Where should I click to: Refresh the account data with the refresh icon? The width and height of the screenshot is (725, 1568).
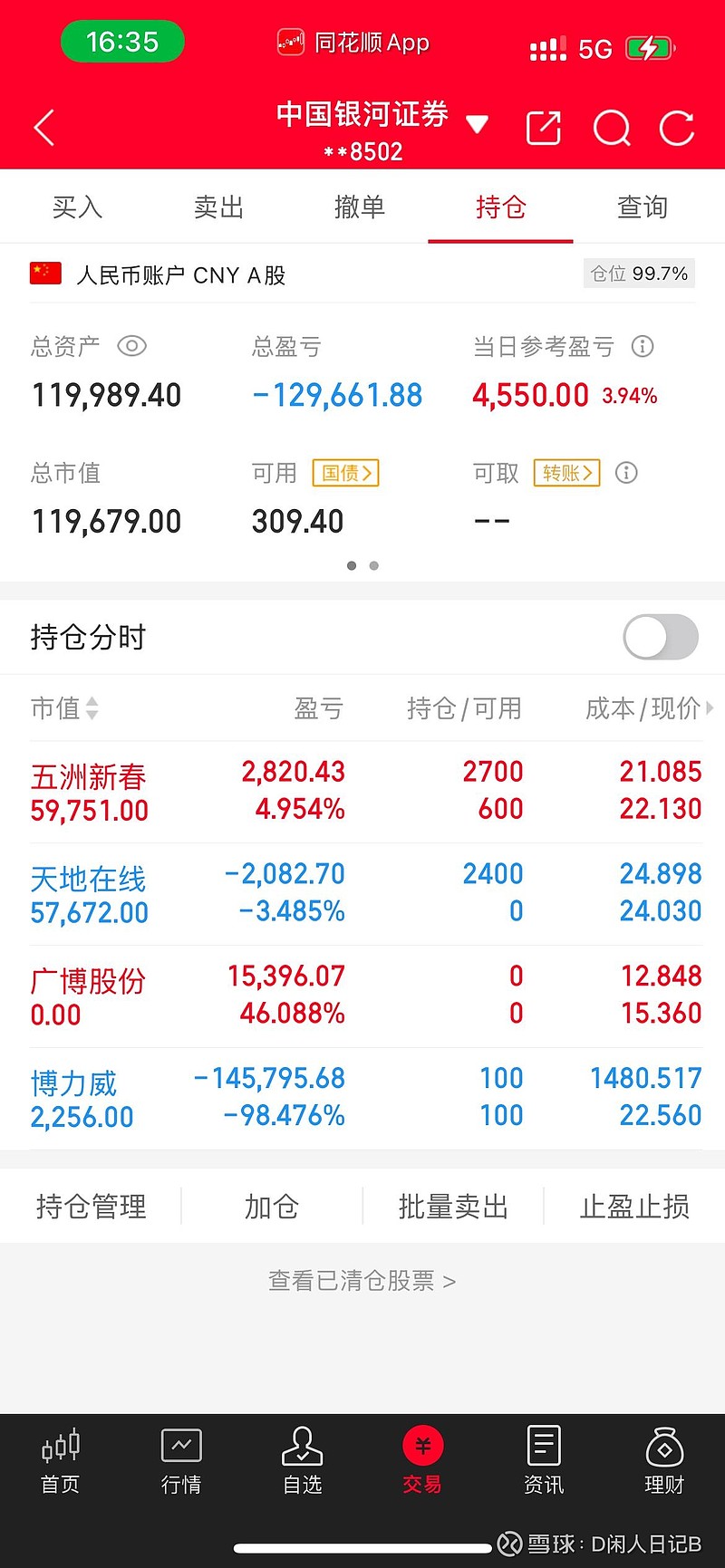point(676,128)
